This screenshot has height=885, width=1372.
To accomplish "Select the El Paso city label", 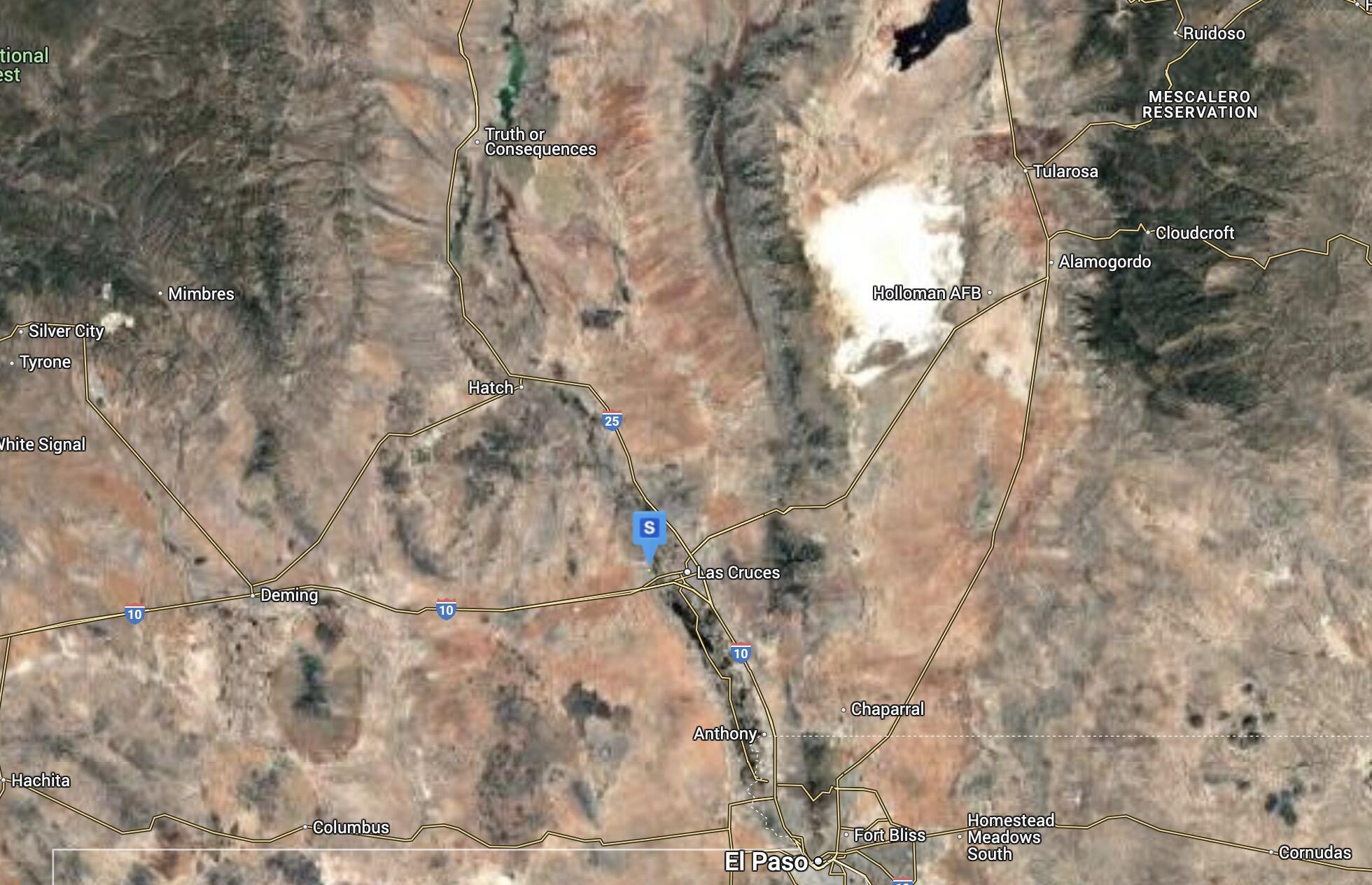I will click(766, 861).
